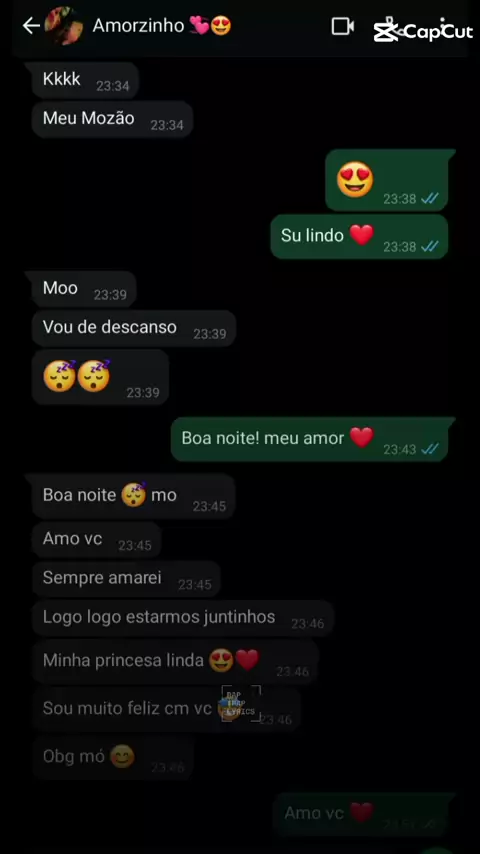This screenshot has width=480, height=854.
Task: Start a video call with Amorzinho
Action: [343, 26]
